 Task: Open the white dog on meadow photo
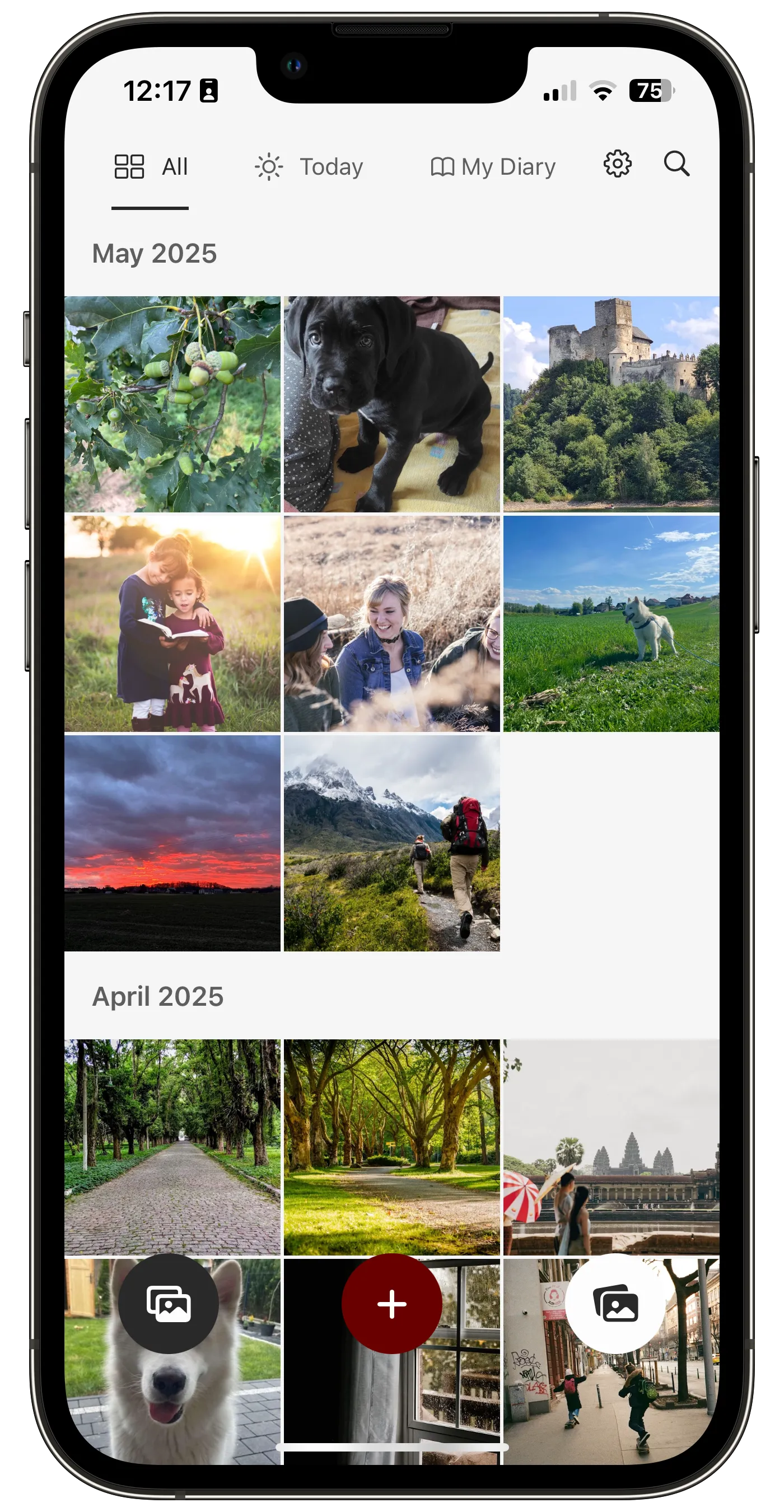click(611, 623)
